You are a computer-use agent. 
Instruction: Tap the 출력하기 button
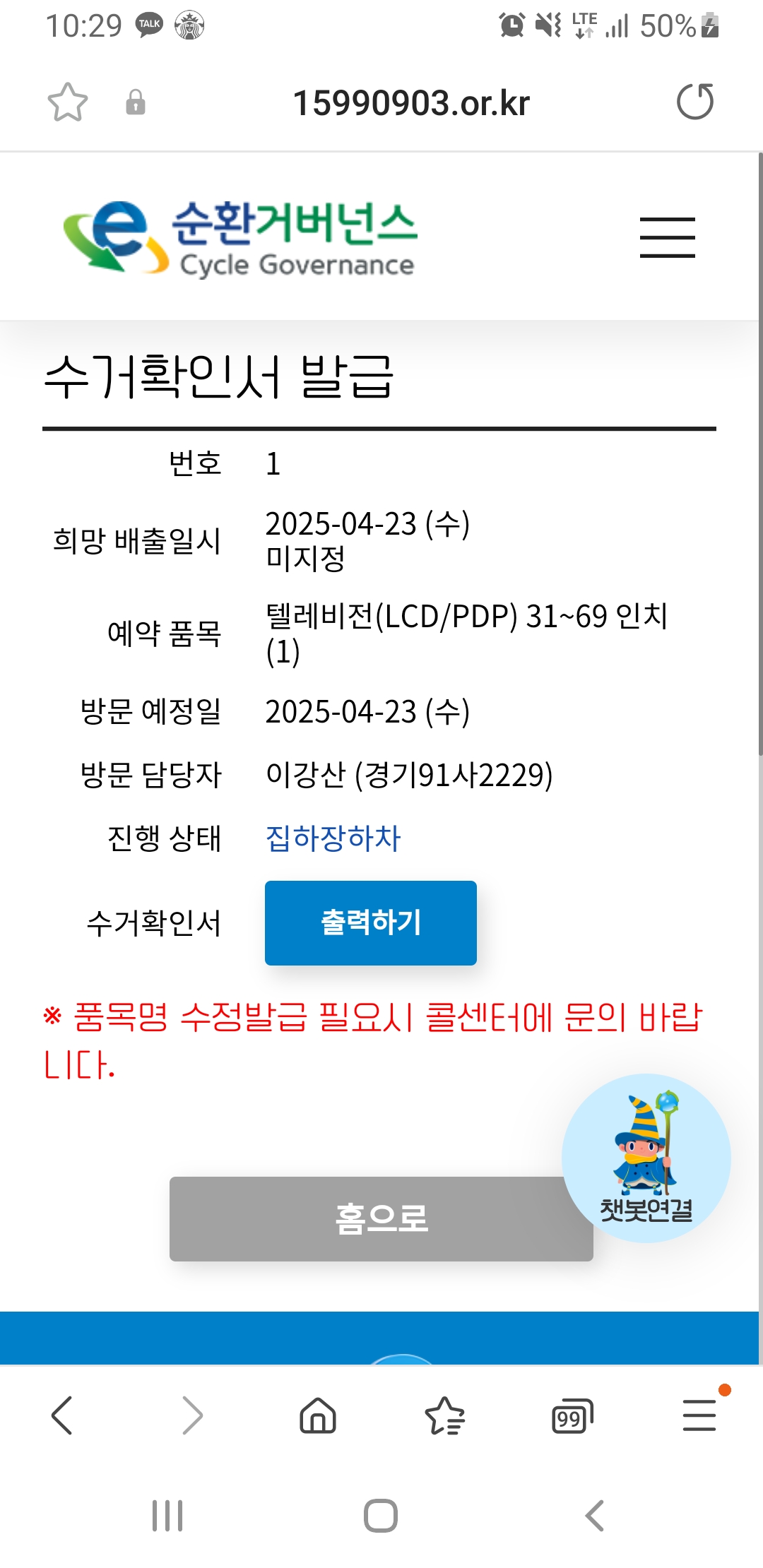tap(370, 922)
